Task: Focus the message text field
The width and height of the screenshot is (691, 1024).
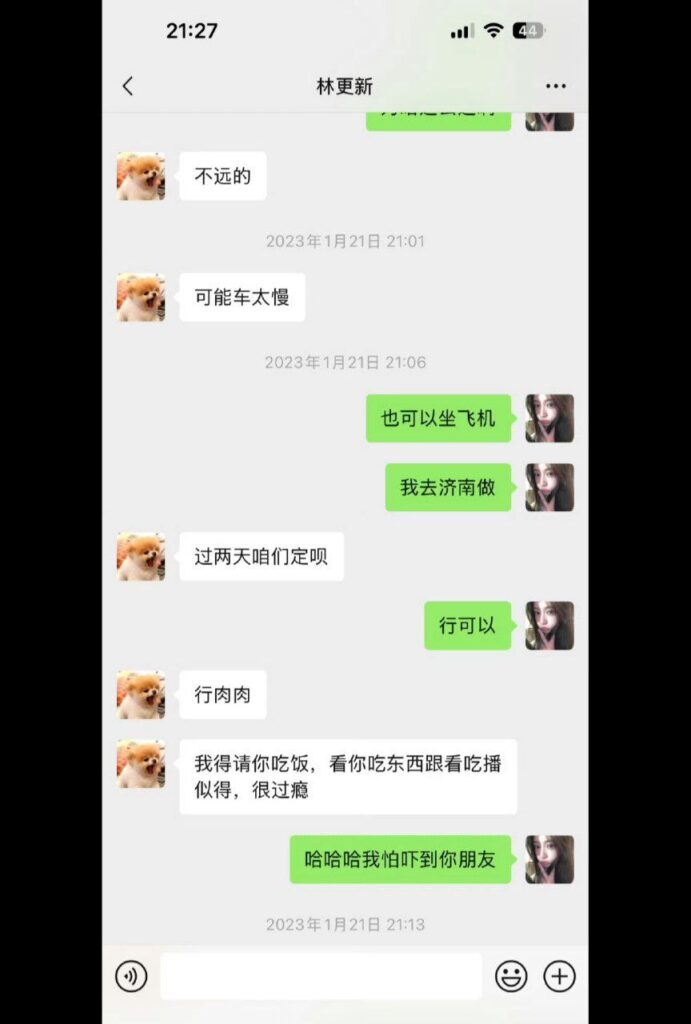Action: (320, 976)
